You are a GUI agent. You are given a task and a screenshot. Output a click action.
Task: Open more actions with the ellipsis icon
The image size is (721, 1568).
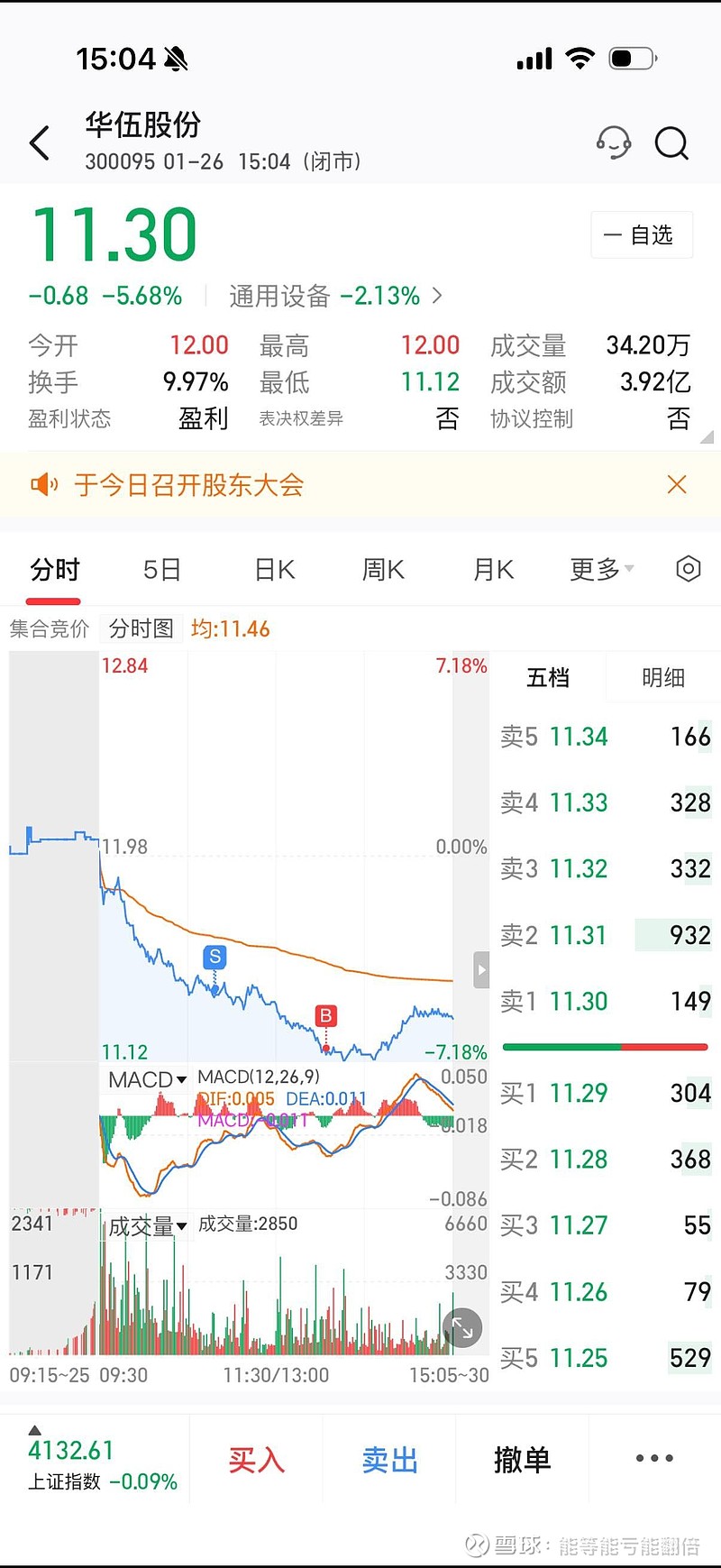click(x=653, y=1457)
